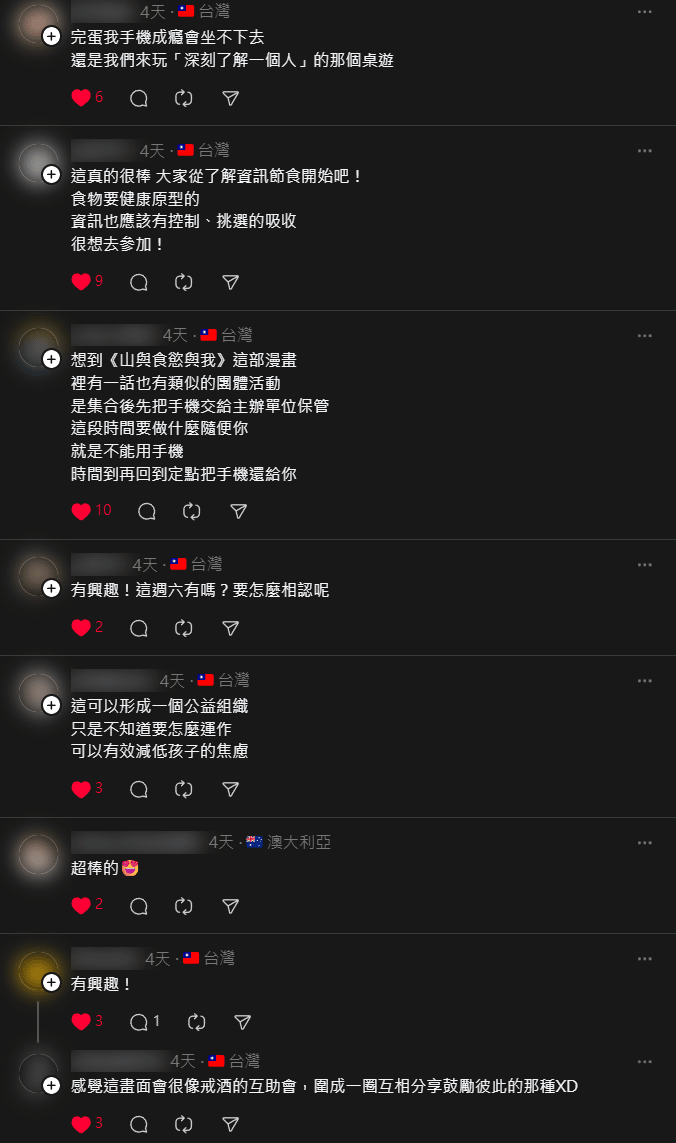
Task: Reply to the comment about 公益組織
Action: pos(139,790)
